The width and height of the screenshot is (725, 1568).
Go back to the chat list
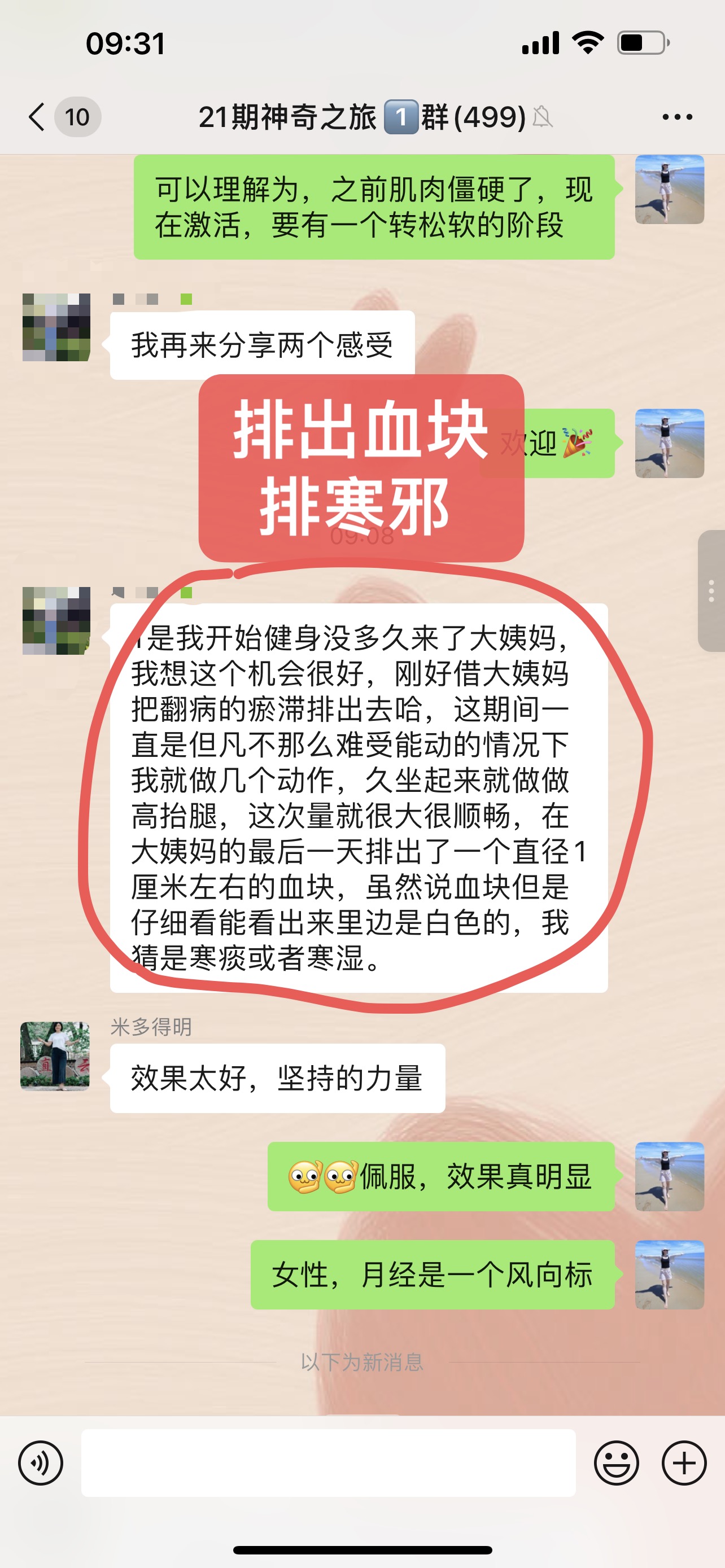click(x=38, y=116)
